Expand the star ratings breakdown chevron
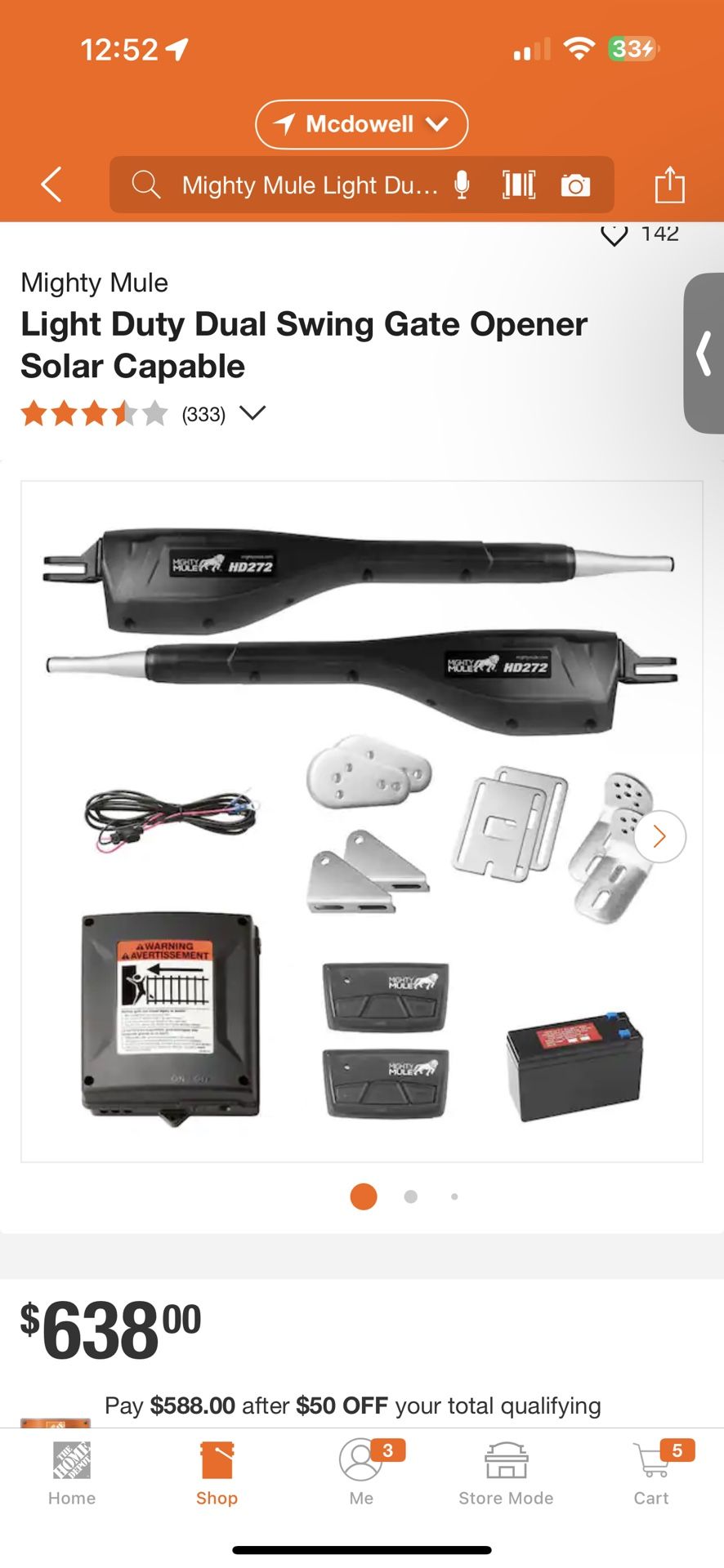 coord(253,414)
